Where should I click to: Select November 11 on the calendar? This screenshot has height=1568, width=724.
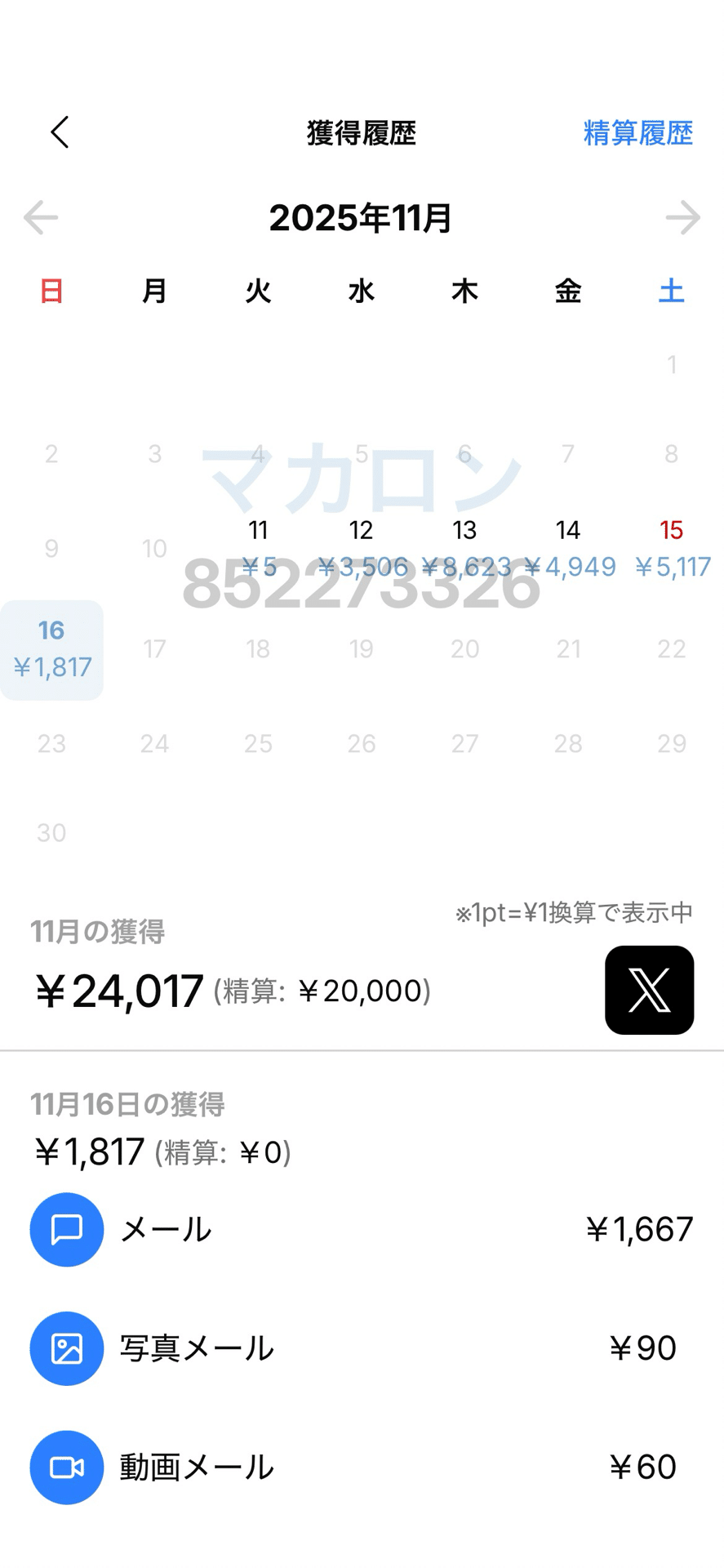pos(258,548)
